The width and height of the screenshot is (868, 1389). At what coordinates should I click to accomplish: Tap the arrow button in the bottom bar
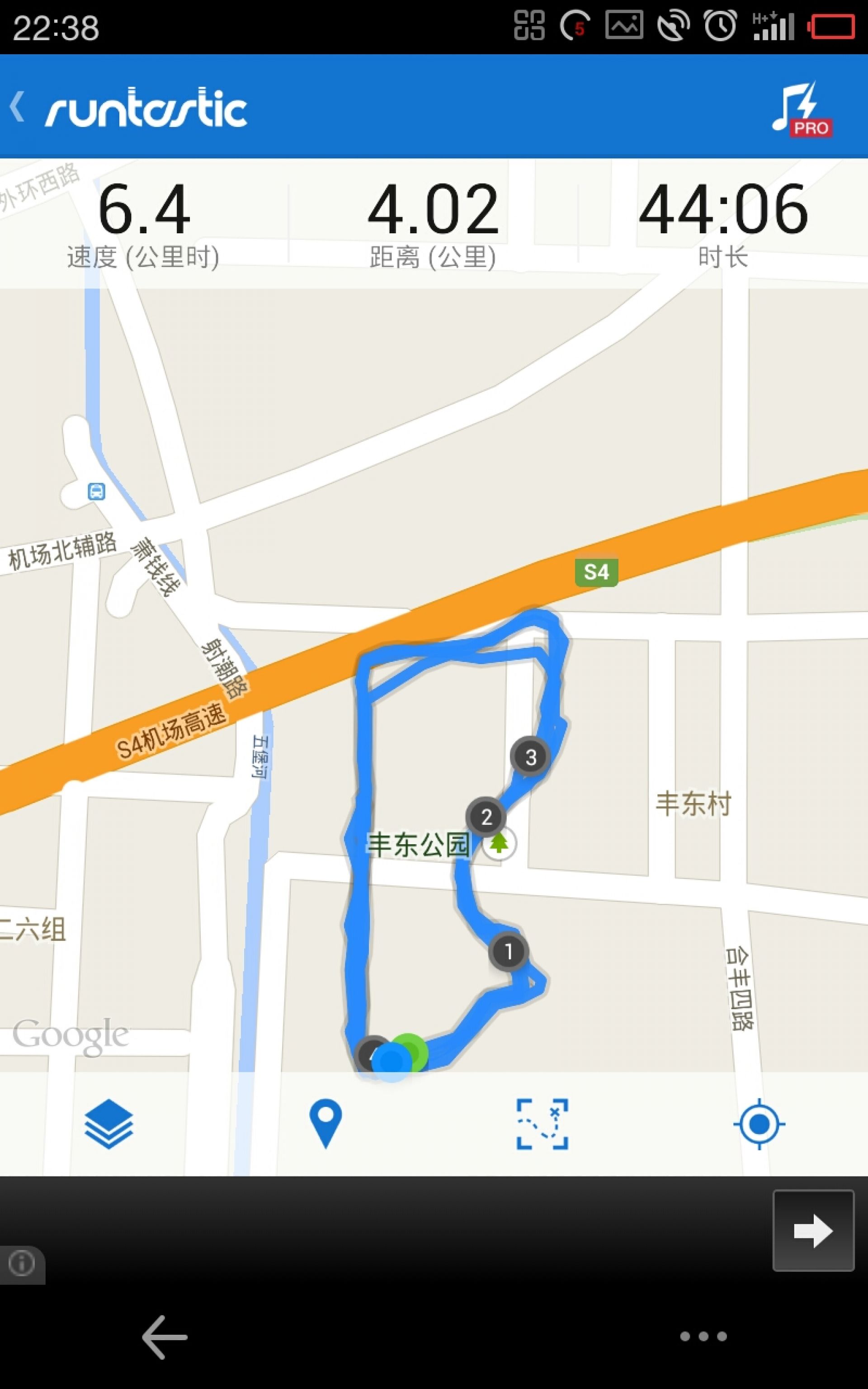(813, 1231)
